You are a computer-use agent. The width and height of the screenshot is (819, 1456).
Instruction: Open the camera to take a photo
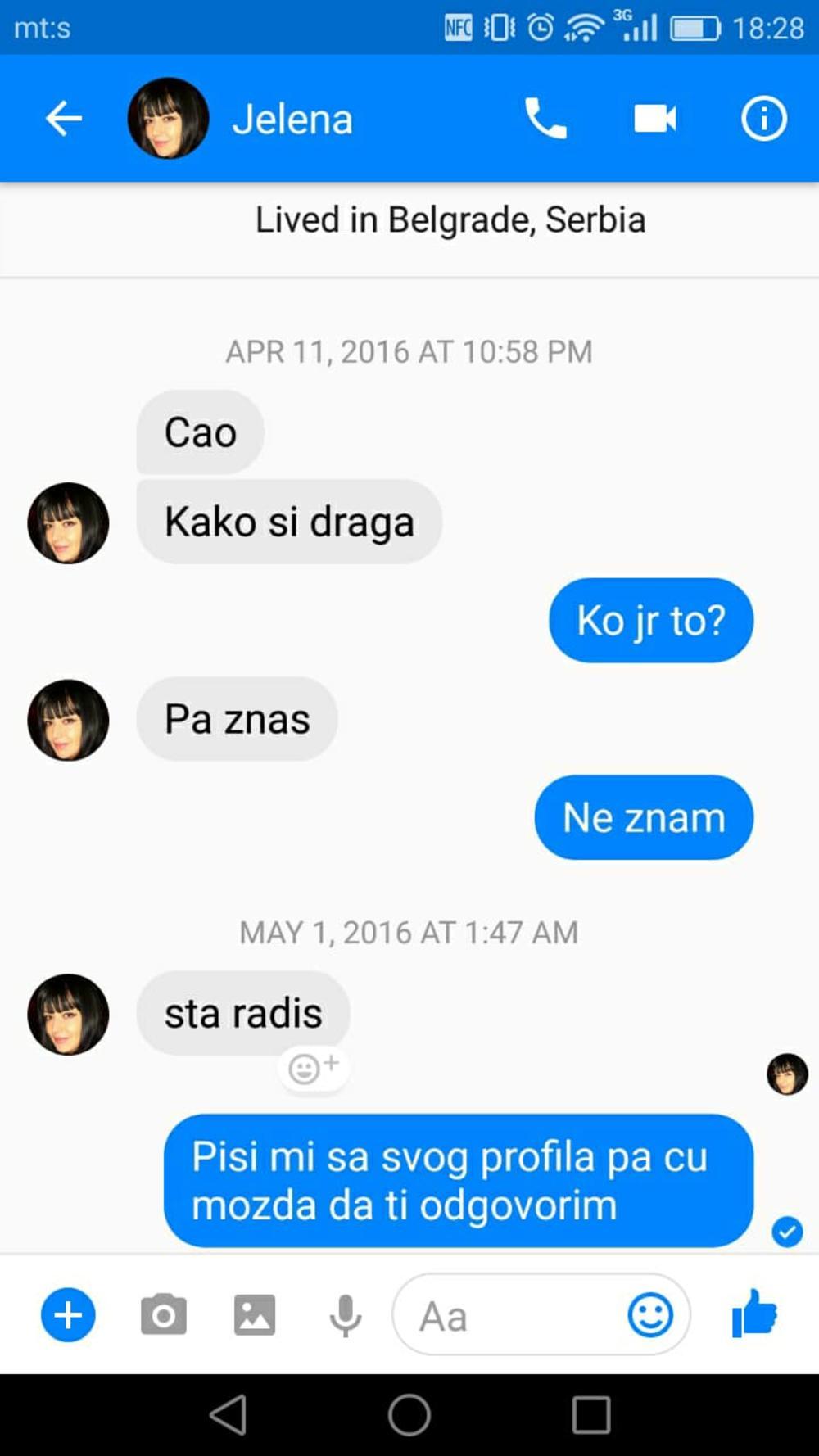164,1315
